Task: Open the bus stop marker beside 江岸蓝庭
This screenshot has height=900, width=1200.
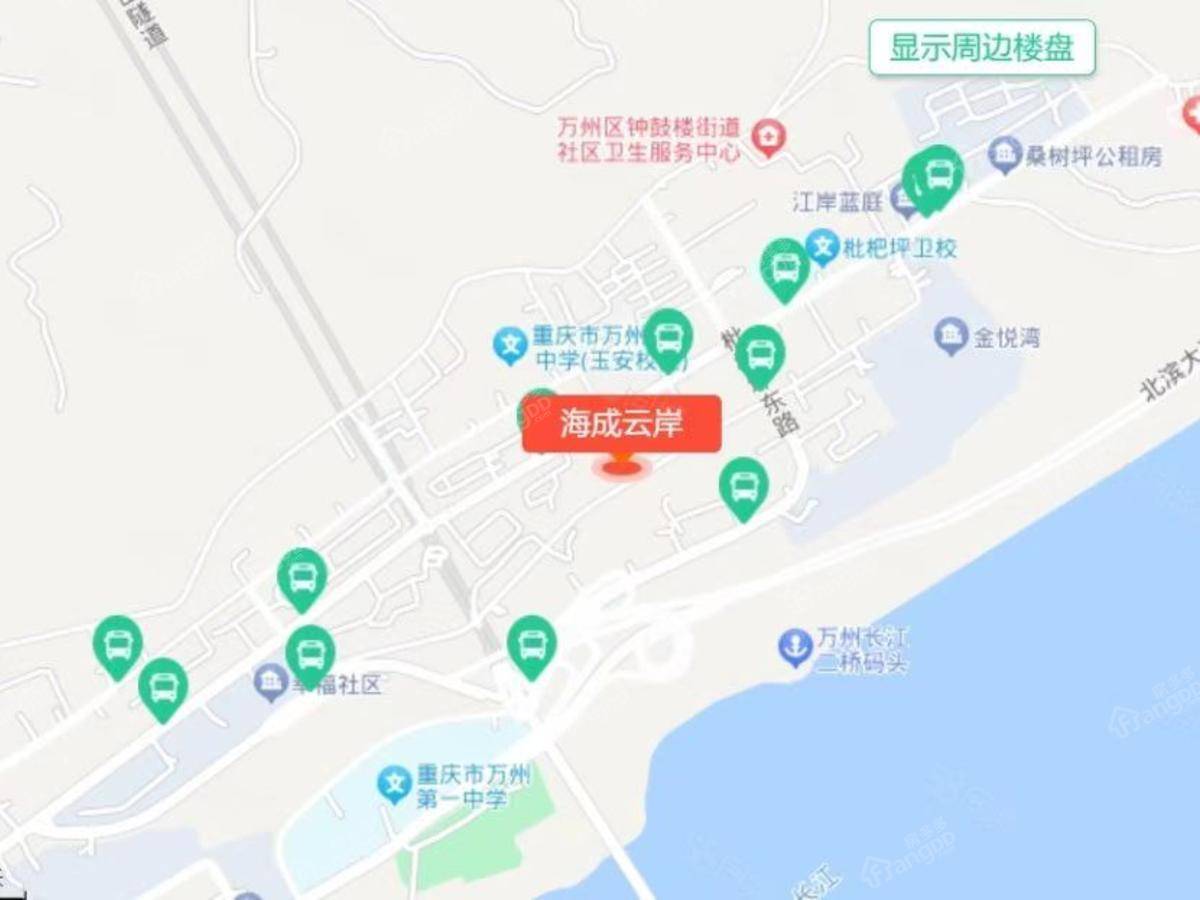Action: coord(939,175)
